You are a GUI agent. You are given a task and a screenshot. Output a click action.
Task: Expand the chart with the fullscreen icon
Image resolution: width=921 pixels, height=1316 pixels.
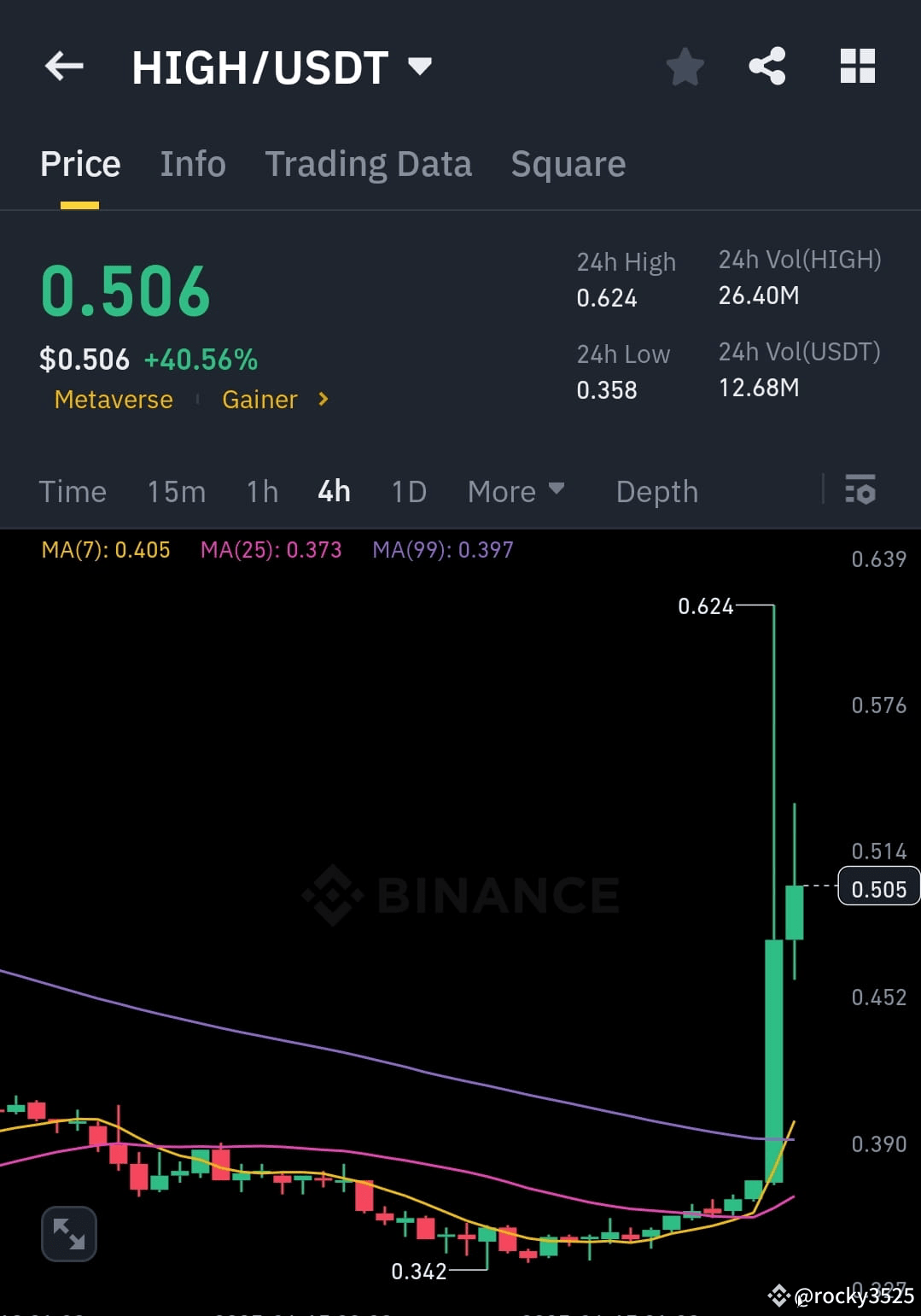click(x=68, y=1233)
